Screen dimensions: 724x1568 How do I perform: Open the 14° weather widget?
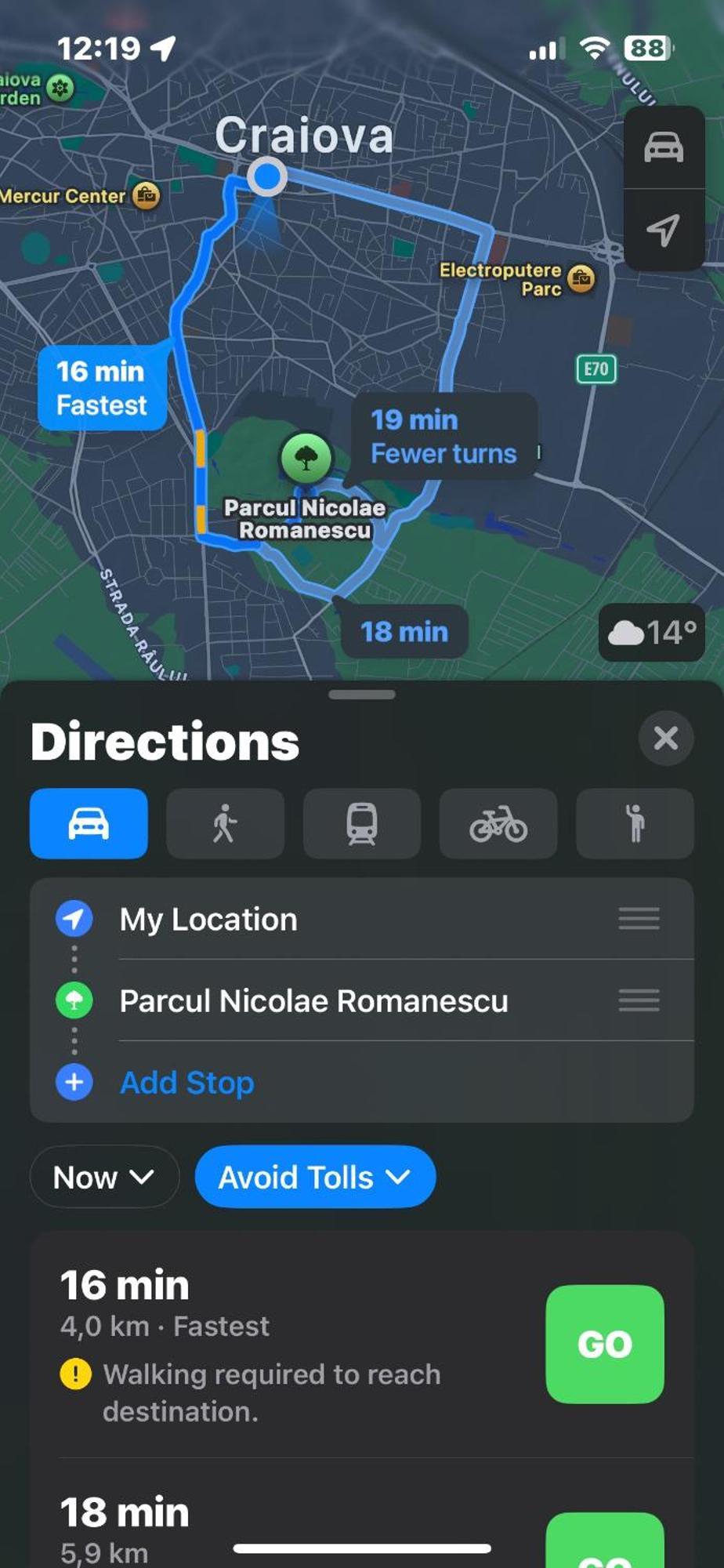coord(651,633)
